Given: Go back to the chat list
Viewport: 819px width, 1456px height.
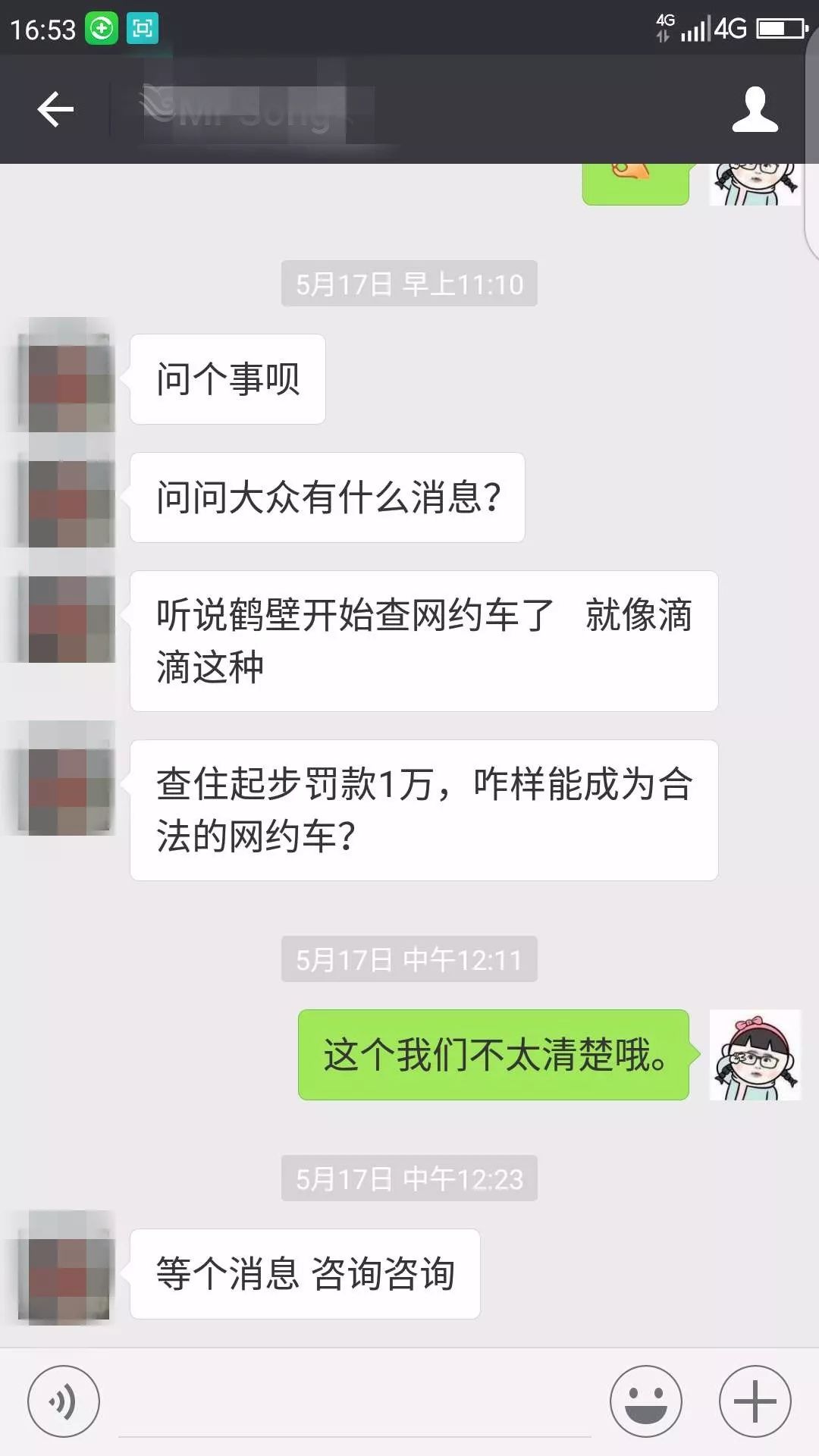Looking at the screenshot, I should tap(55, 110).
